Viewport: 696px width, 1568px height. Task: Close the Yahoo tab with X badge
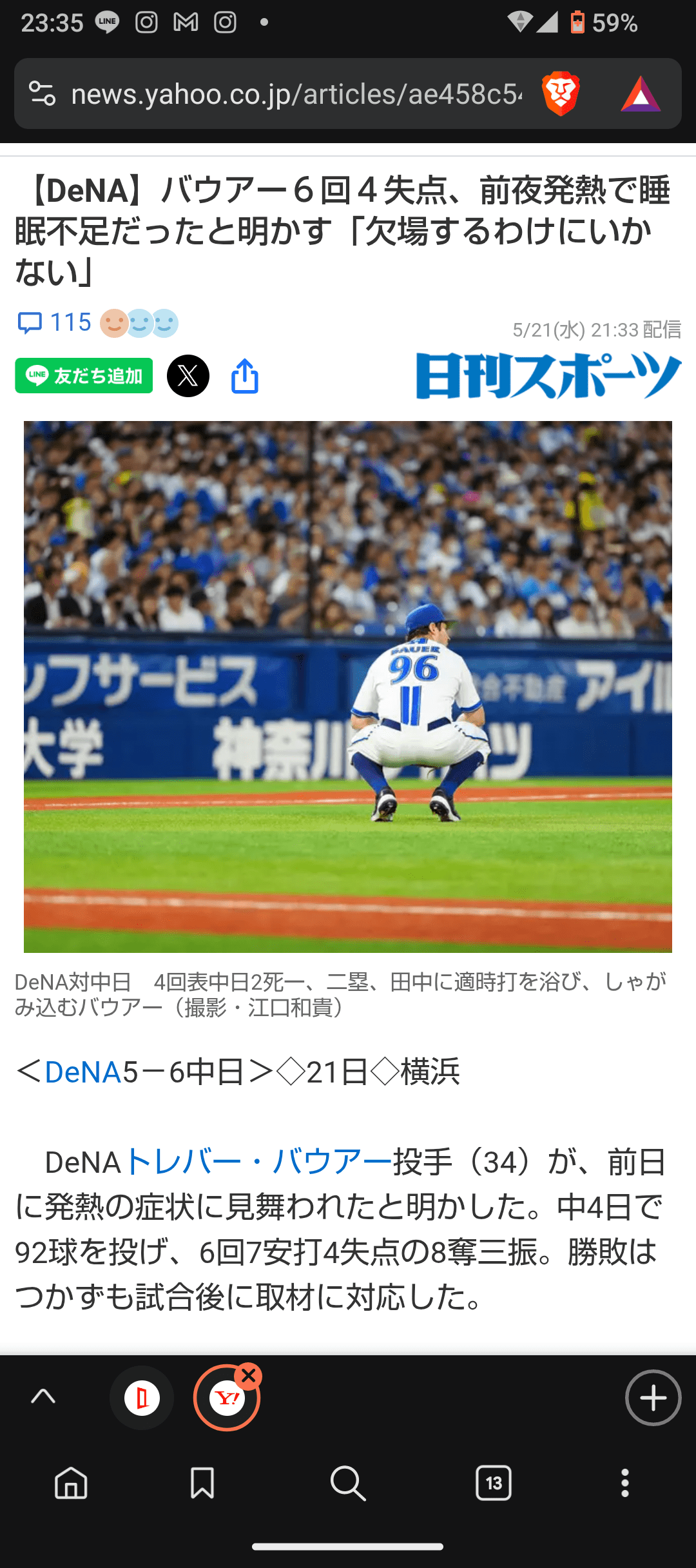249,1377
